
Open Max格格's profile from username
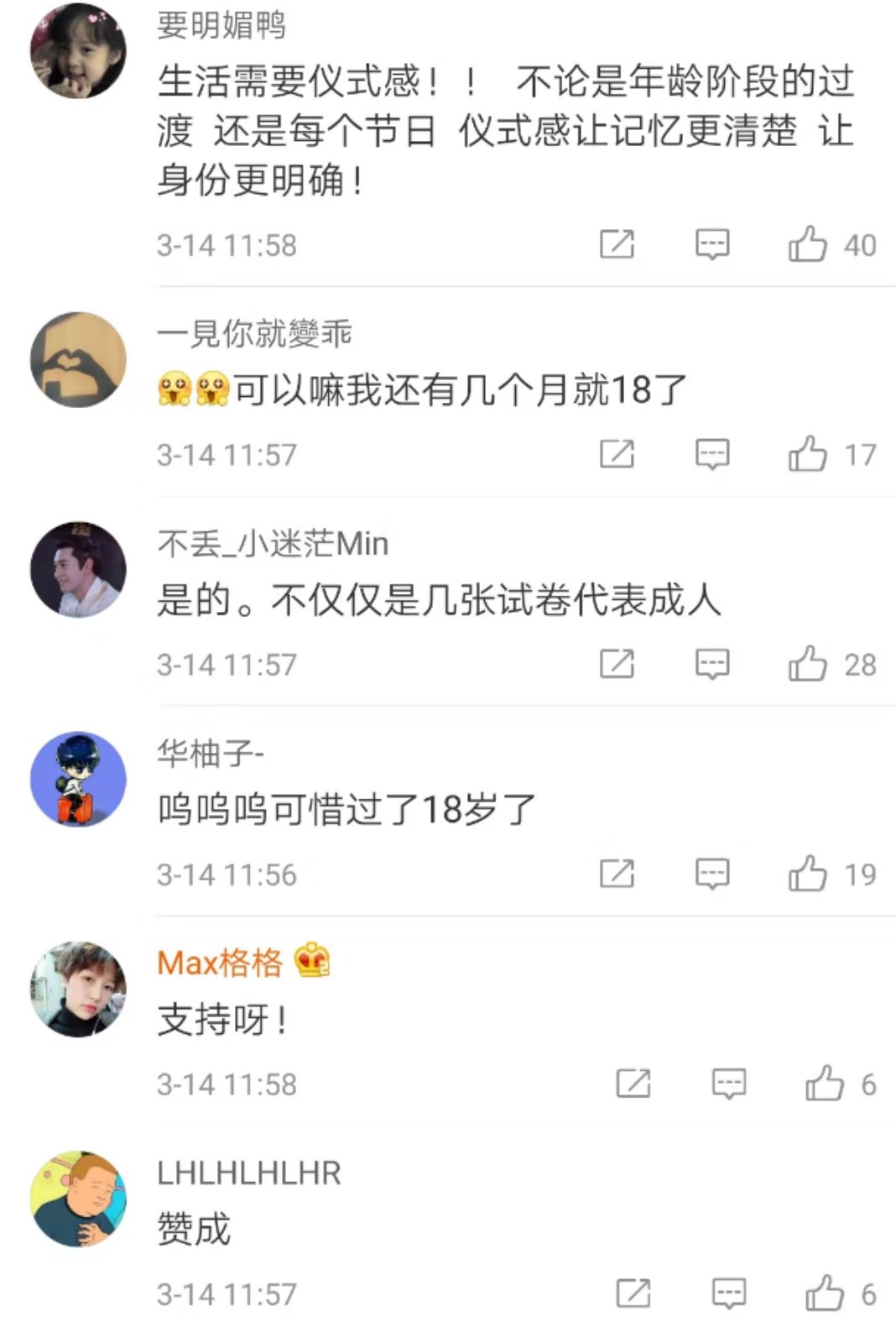click(220, 963)
